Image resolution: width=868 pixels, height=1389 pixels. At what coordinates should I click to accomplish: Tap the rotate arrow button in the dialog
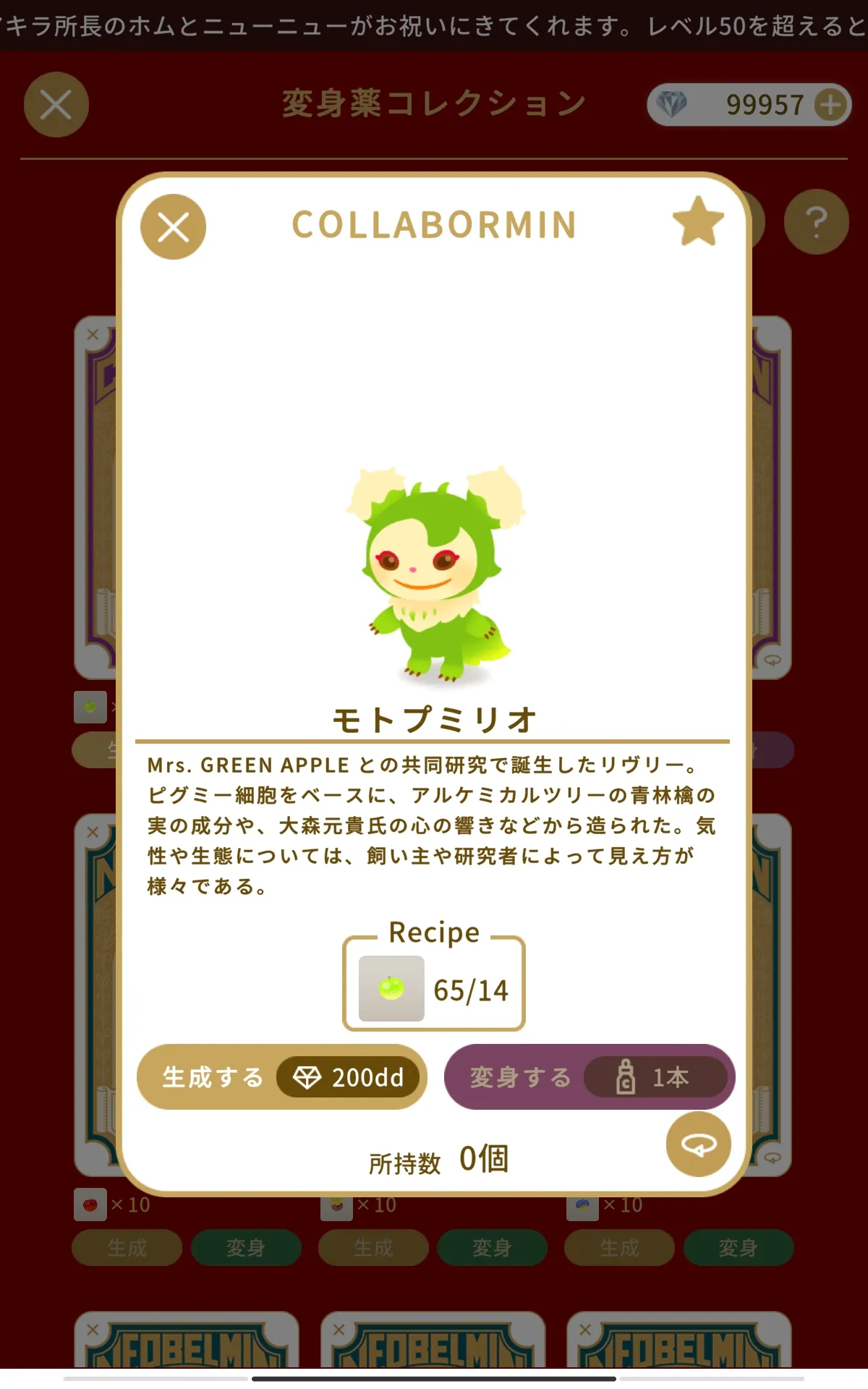tap(698, 1144)
